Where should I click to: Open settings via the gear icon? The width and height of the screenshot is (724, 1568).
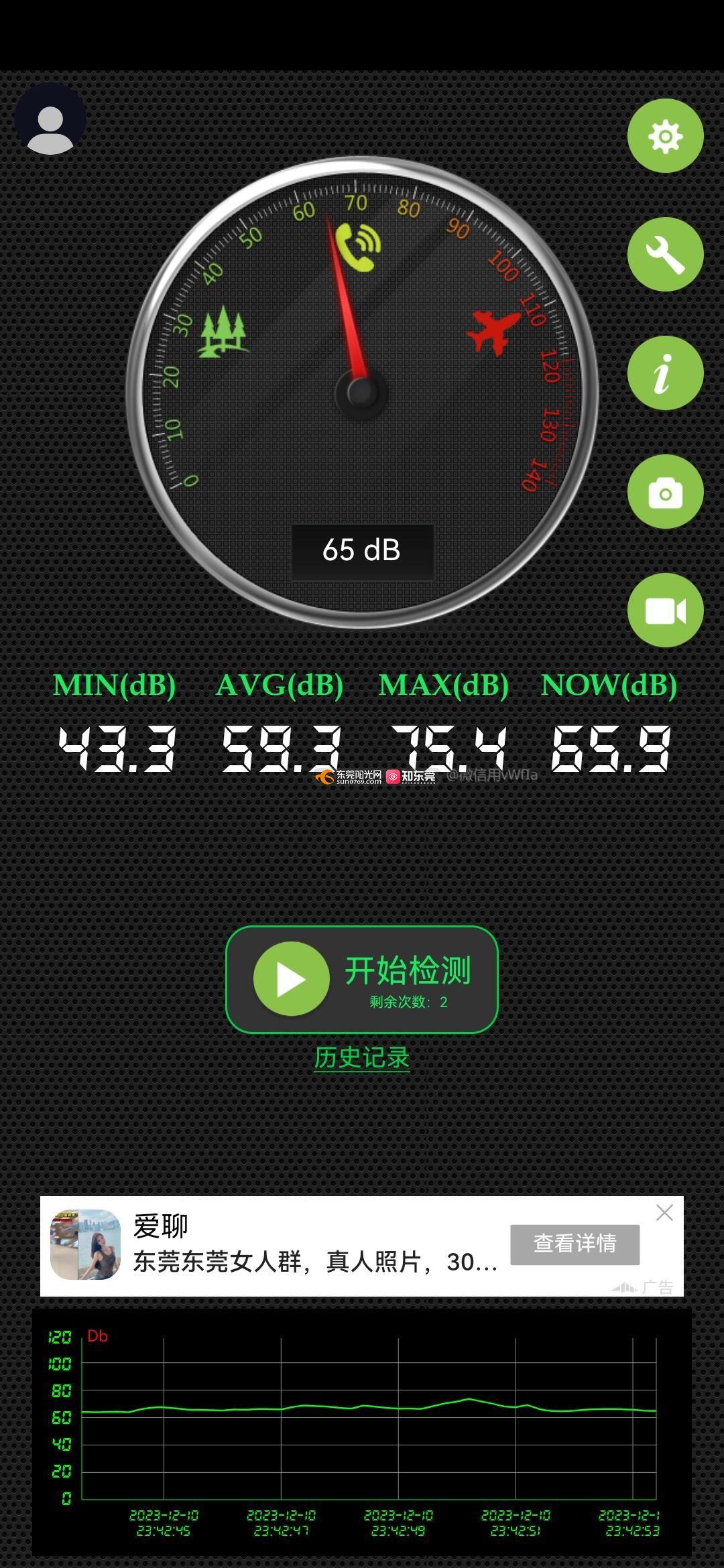coord(665,136)
